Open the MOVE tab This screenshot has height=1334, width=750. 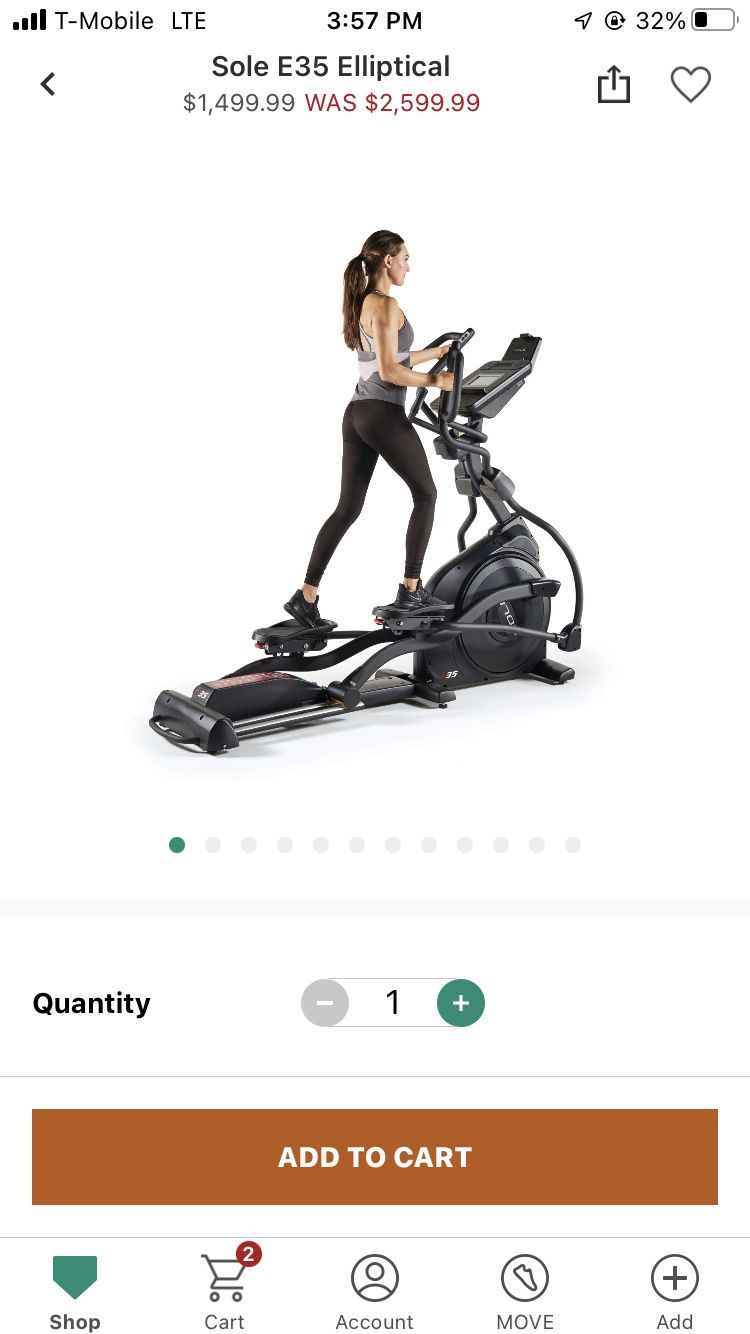click(x=525, y=1292)
